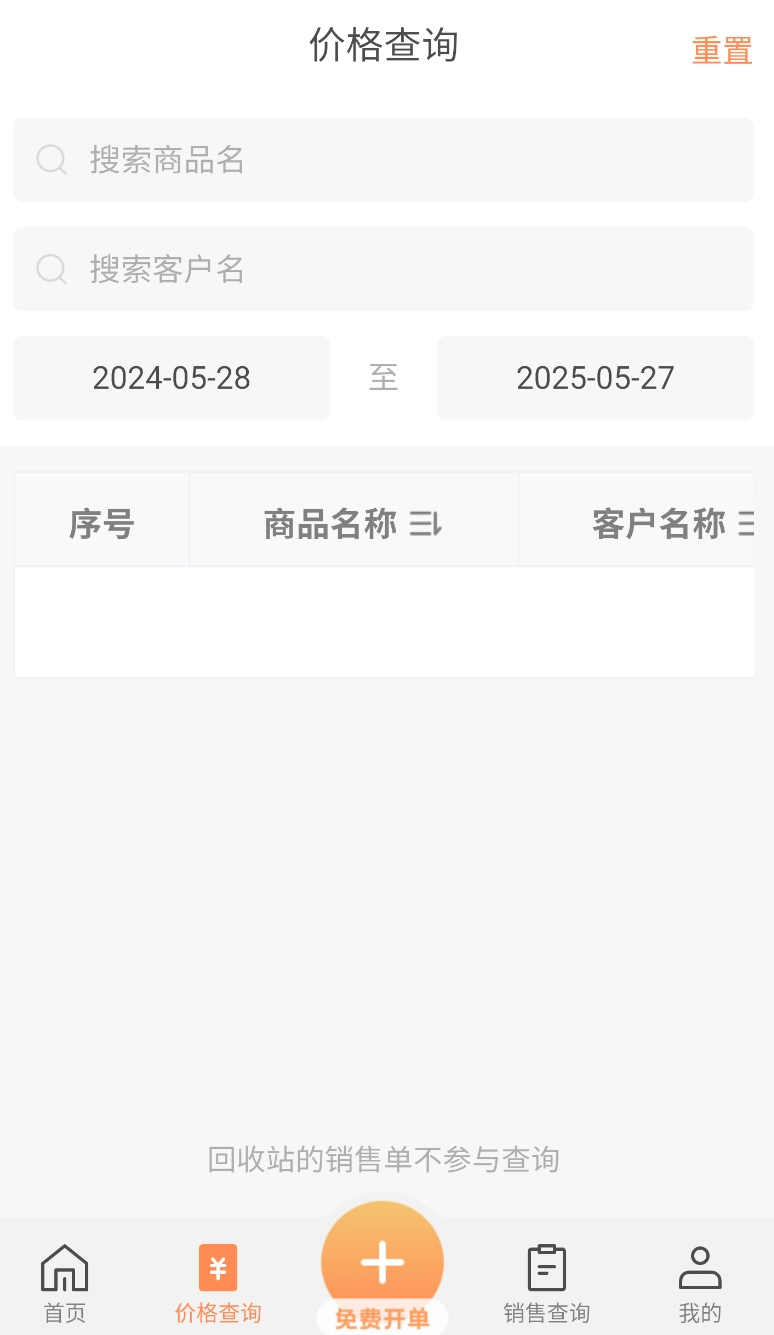Switch to the 销售查询 tab
This screenshot has width=774, height=1335.
tap(546, 1283)
